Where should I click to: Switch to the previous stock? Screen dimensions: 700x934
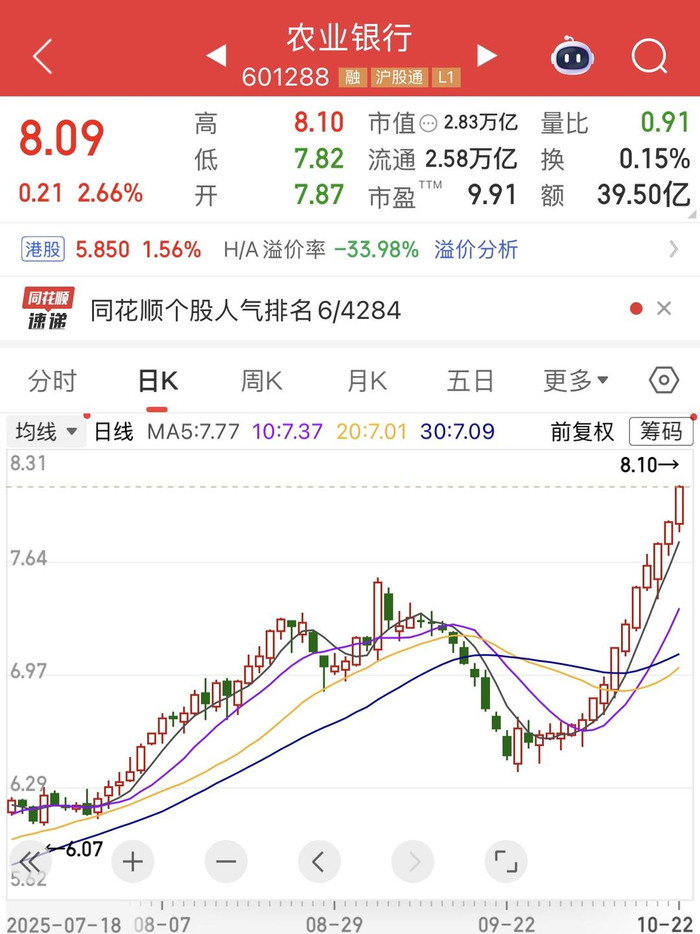tap(216, 56)
